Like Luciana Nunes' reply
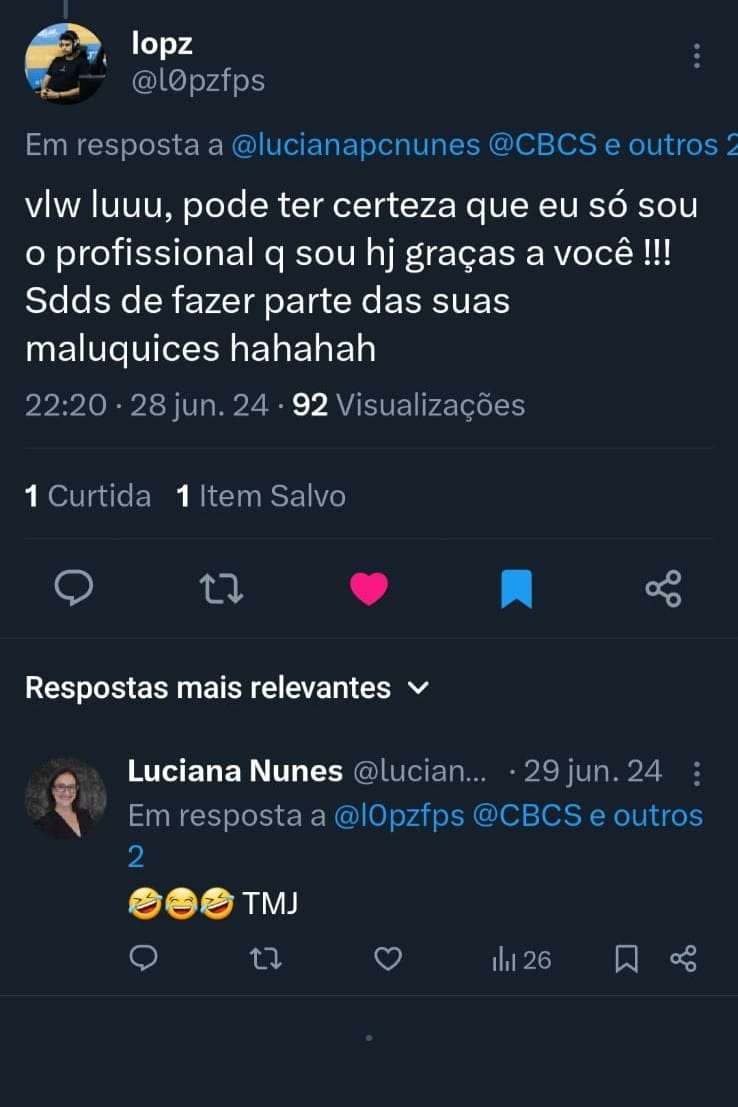 [387, 960]
